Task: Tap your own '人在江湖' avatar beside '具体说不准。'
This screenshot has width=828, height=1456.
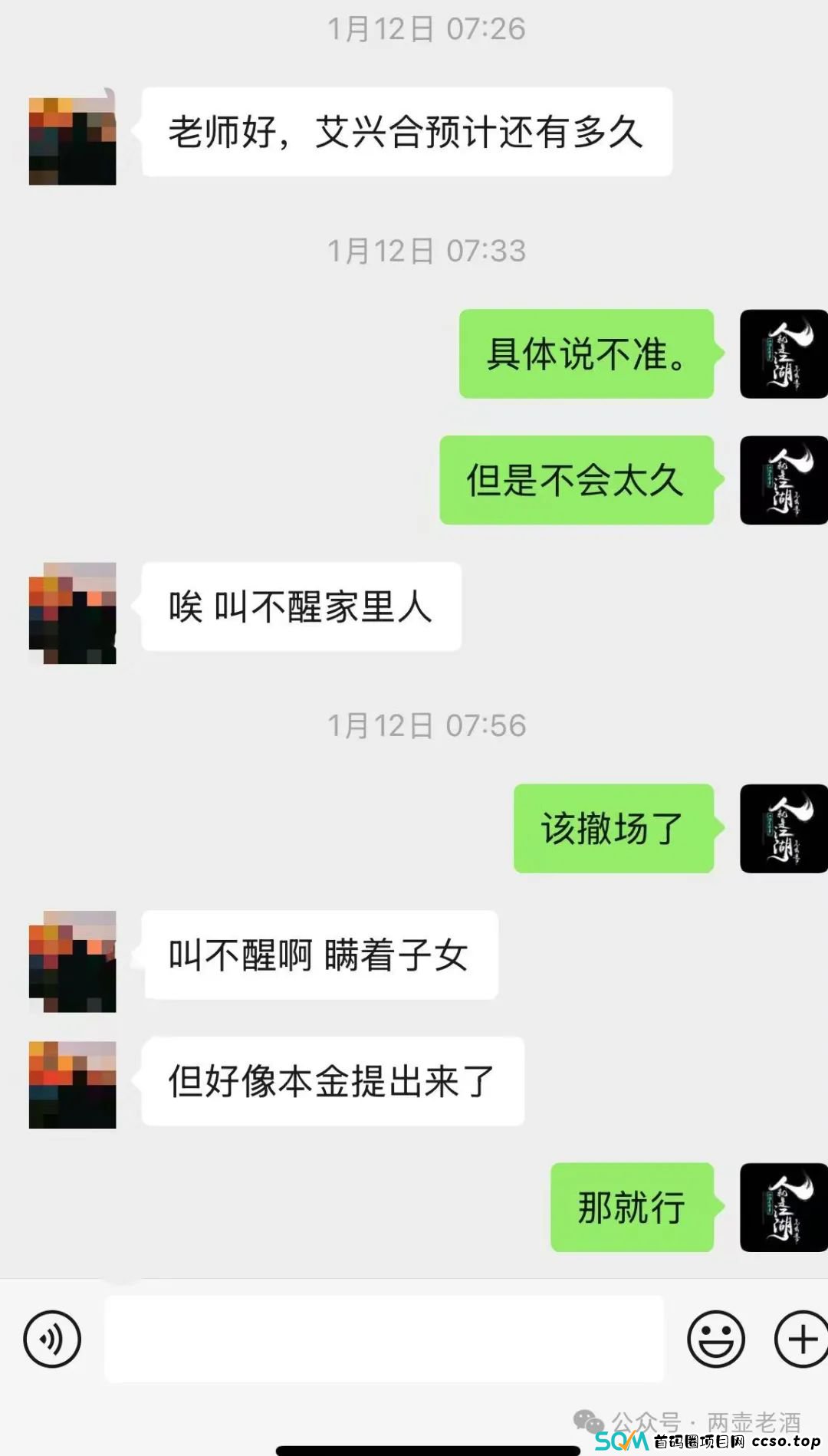Action: click(x=783, y=355)
